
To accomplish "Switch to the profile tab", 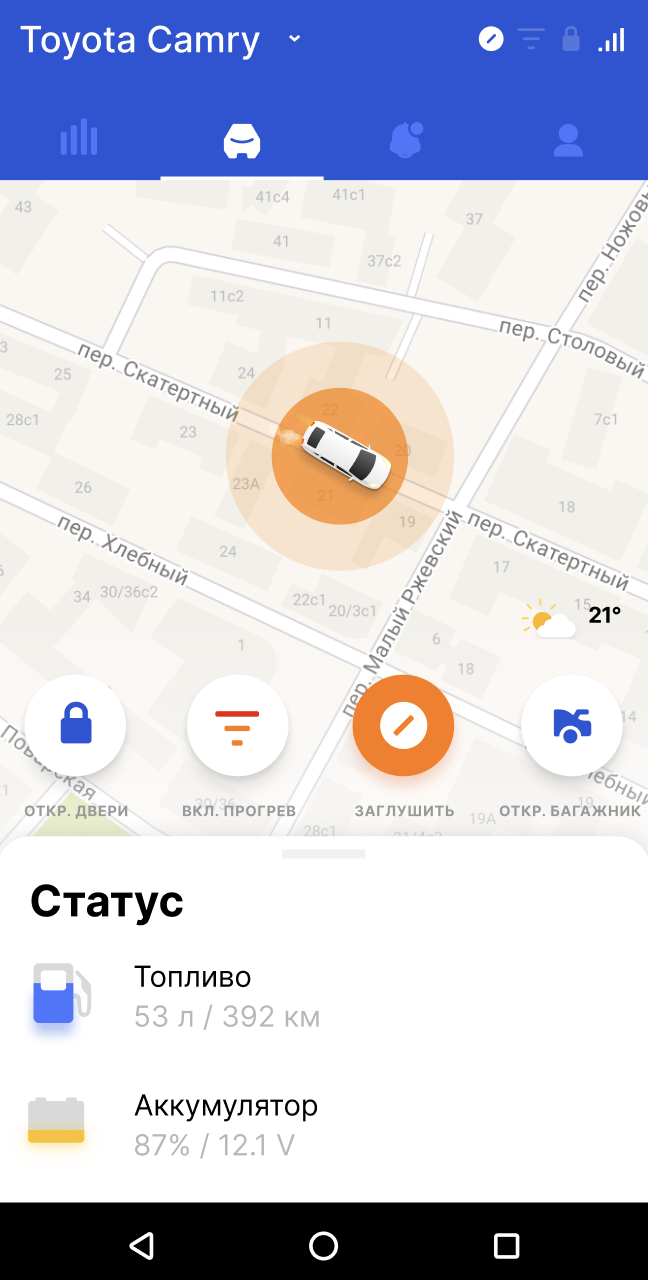I will point(567,140).
